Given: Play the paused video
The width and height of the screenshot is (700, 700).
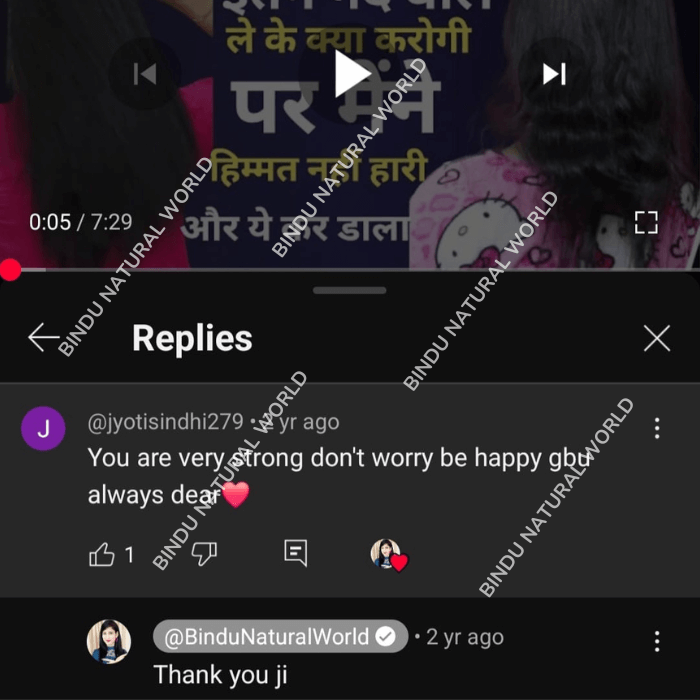Looking at the screenshot, I should 351,74.
